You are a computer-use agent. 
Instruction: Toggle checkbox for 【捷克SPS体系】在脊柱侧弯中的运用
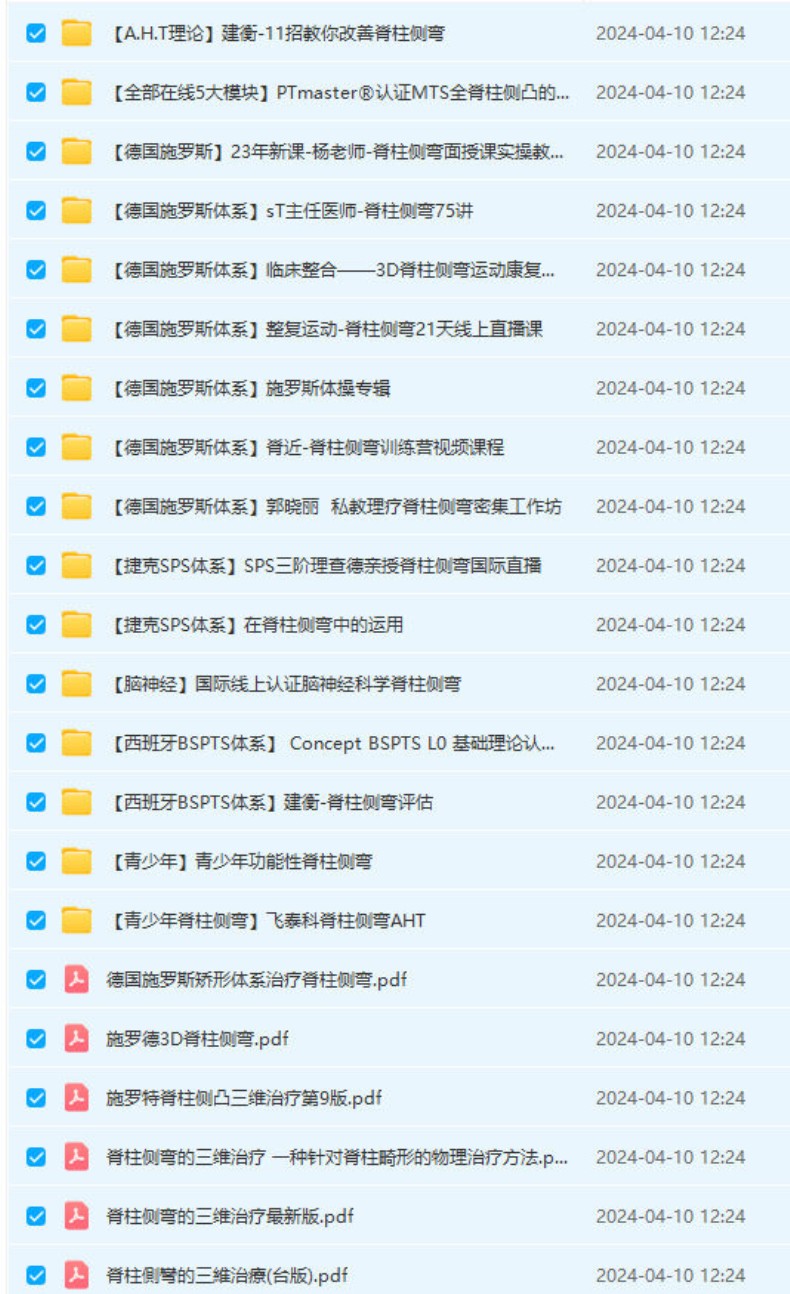[36, 625]
